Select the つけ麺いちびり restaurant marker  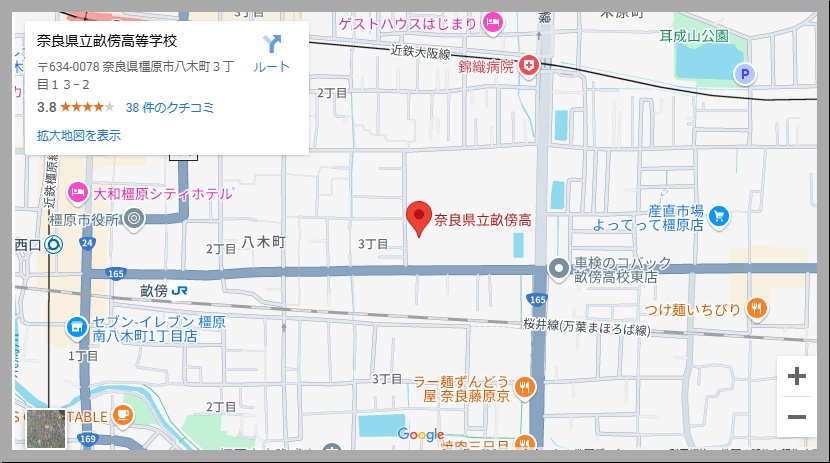[758, 309]
